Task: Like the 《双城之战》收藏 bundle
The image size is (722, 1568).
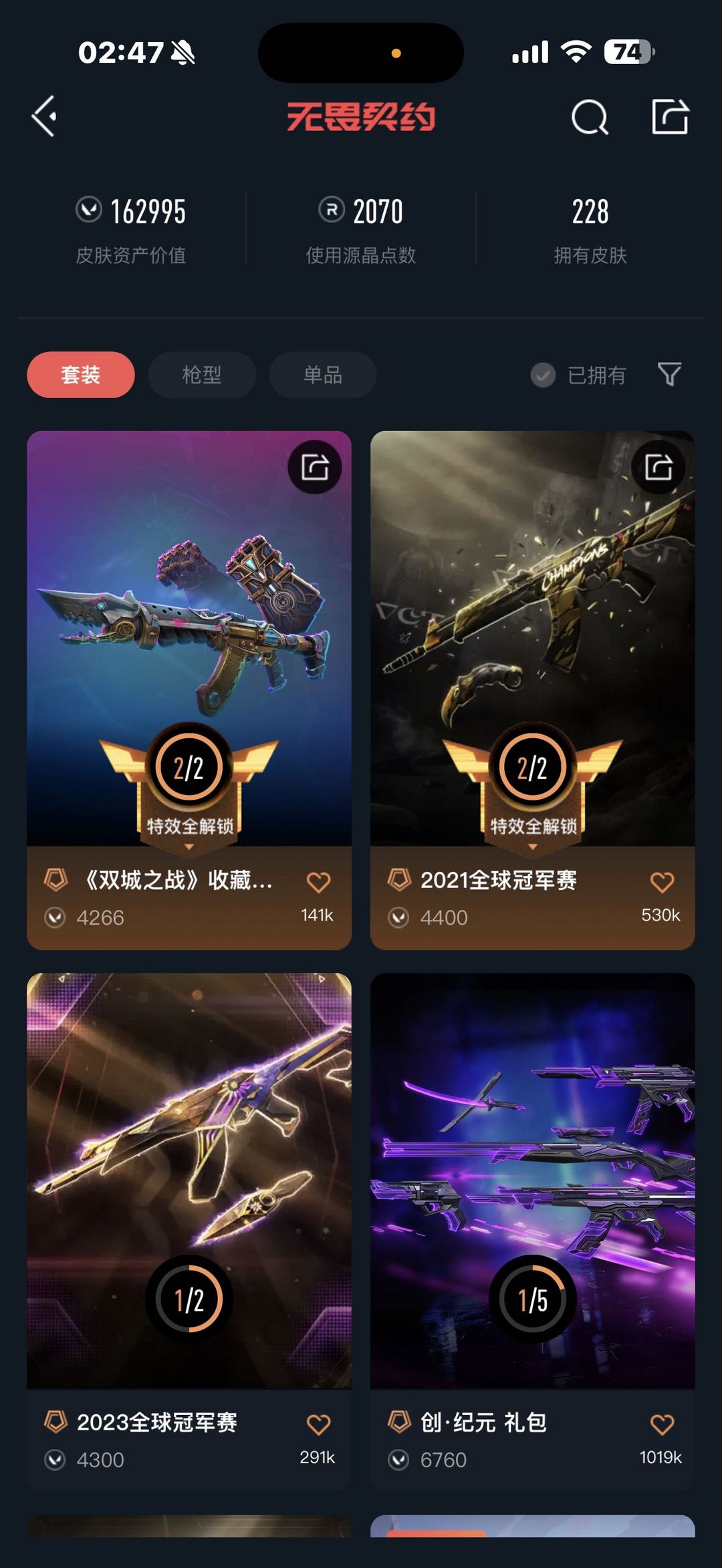Action: click(318, 883)
